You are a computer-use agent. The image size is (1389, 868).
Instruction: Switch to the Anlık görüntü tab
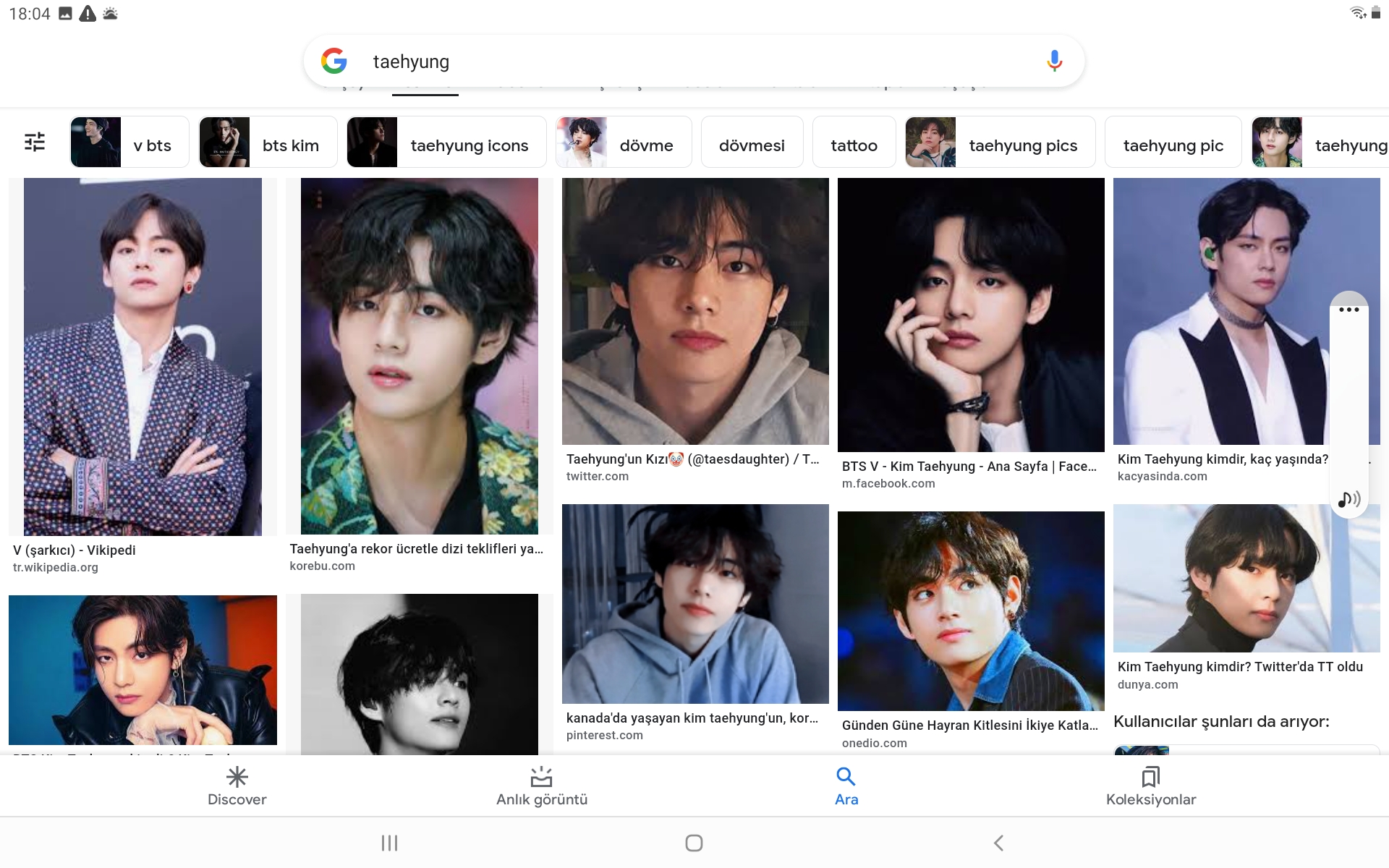[x=541, y=786]
